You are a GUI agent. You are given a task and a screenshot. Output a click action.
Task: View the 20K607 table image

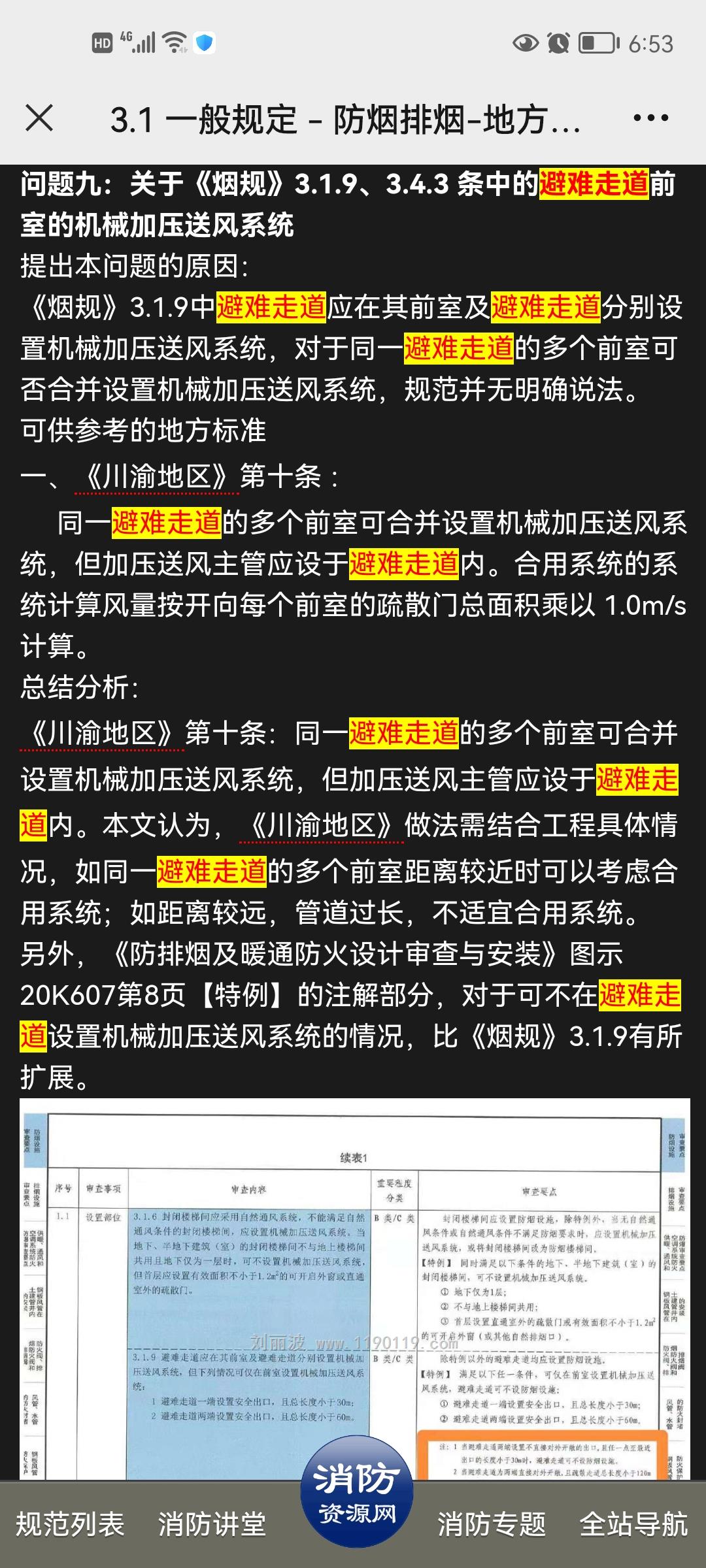click(x=354, y=1287)
